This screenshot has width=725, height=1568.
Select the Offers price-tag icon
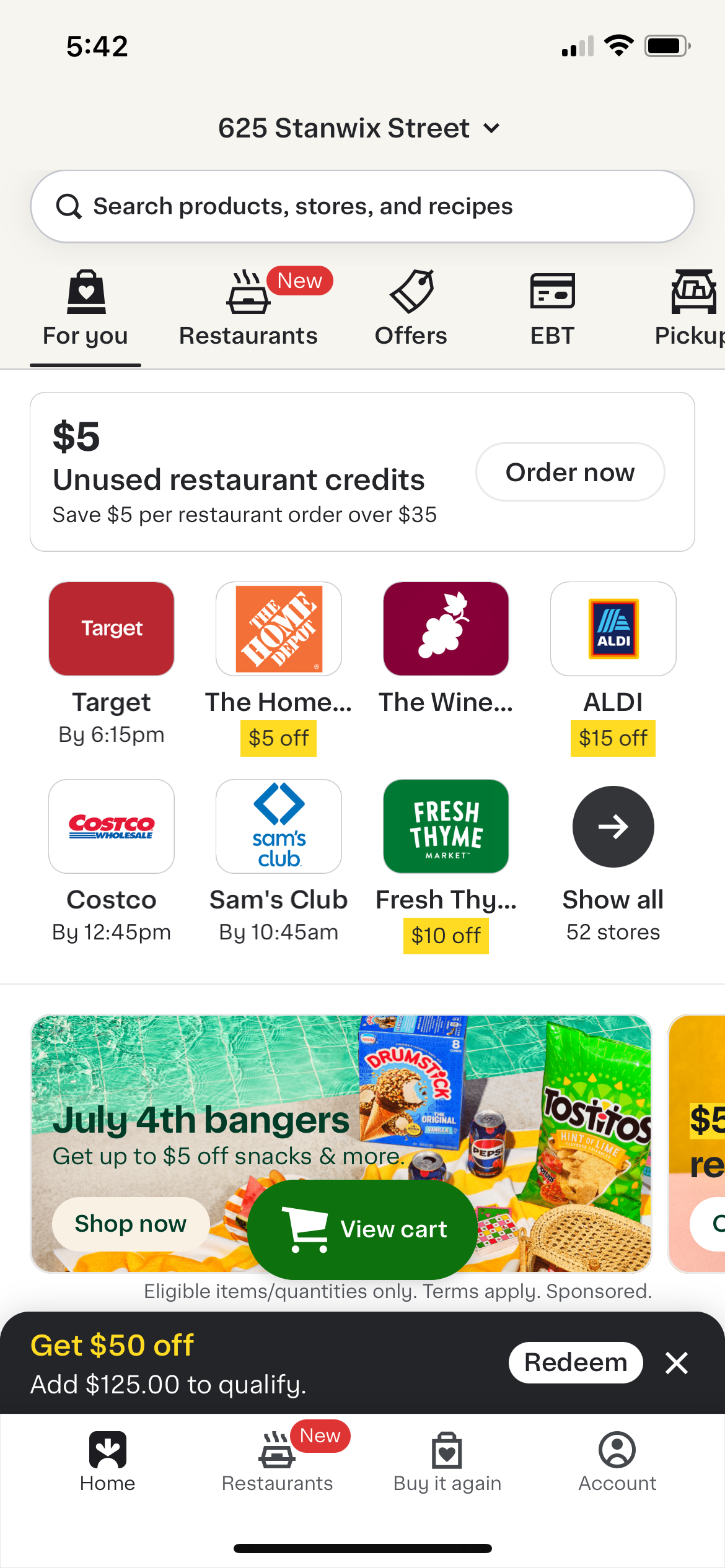pyautogui.click(x=411, y=291)
